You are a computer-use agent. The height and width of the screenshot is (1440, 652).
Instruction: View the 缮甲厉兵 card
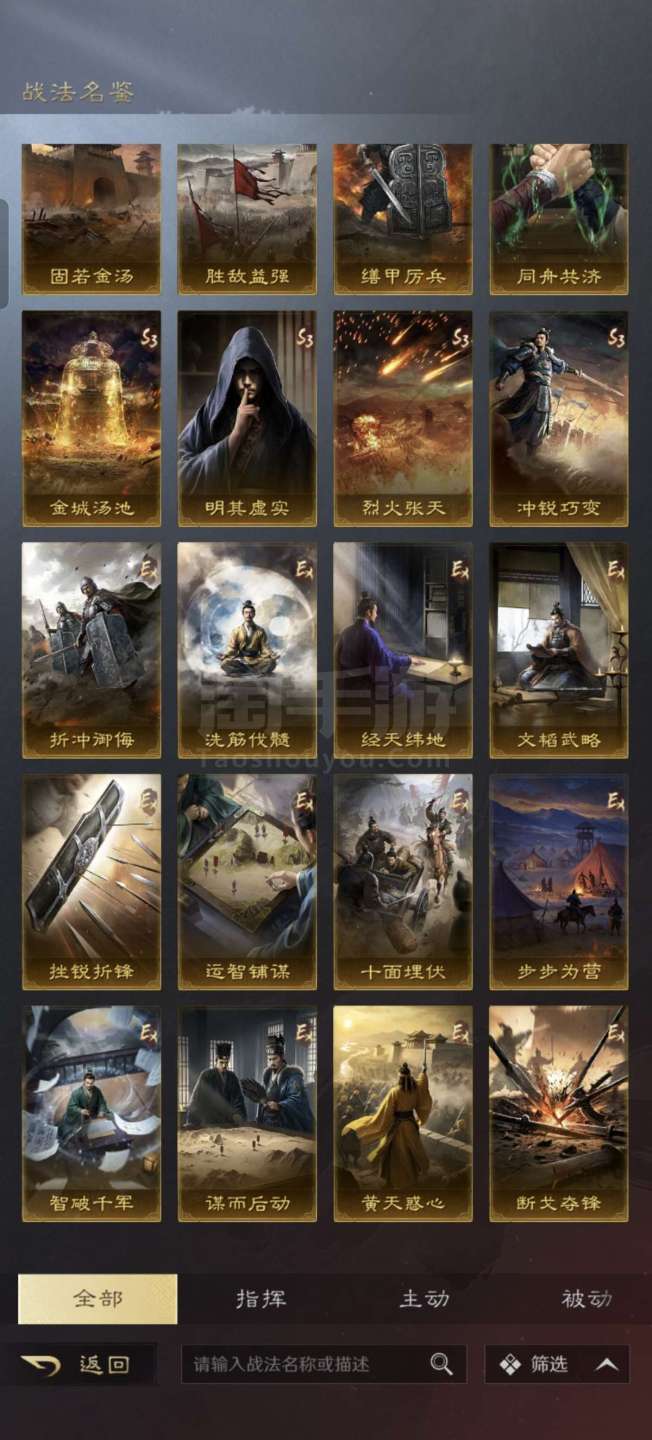403,219
